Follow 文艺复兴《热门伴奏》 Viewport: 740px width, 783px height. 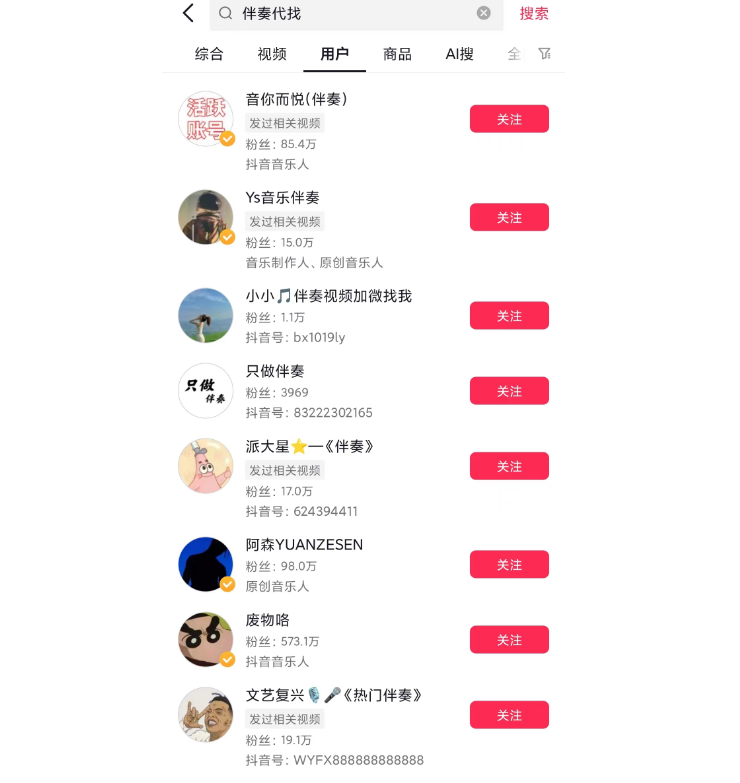click(509, 715)
